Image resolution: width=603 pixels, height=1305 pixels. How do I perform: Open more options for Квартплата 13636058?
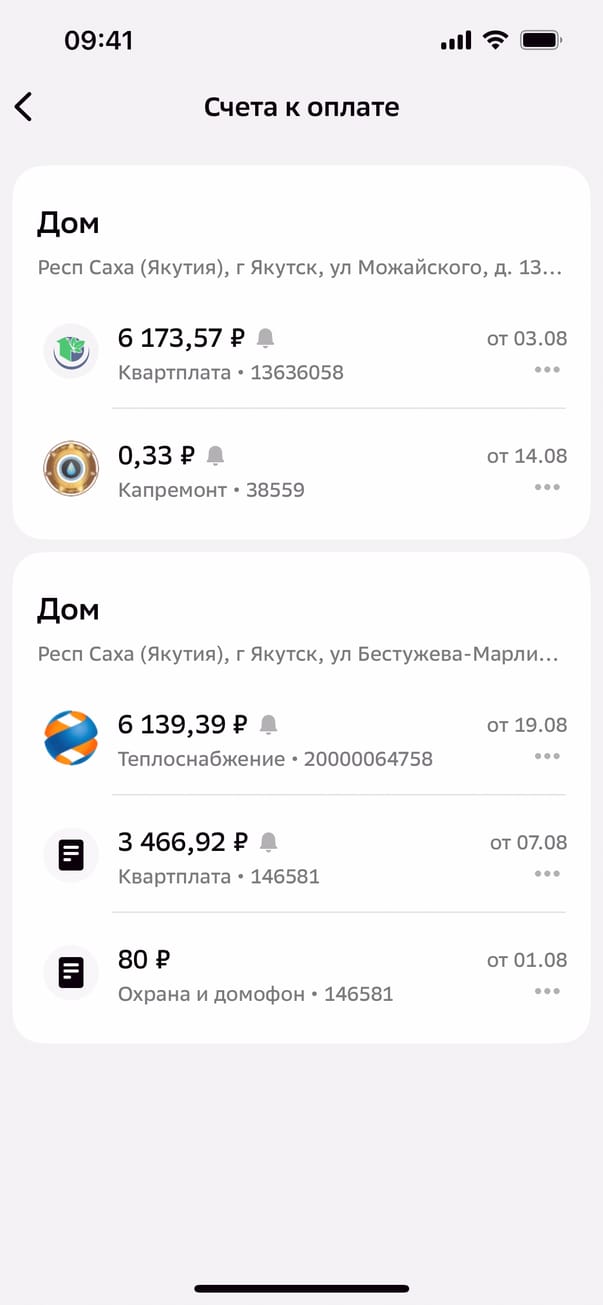(546, 370)
